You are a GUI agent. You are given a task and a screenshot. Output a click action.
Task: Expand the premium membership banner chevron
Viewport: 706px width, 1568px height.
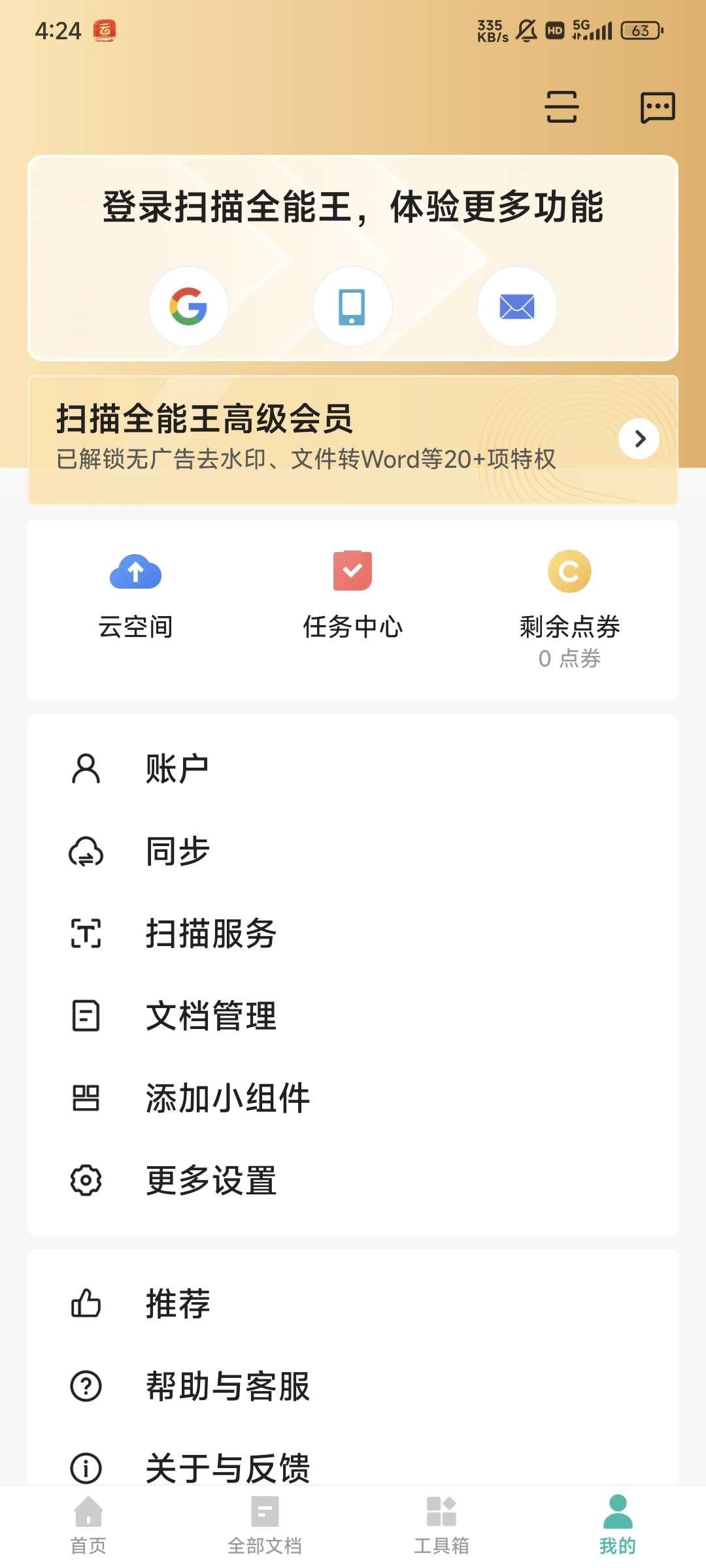(639, 439)
